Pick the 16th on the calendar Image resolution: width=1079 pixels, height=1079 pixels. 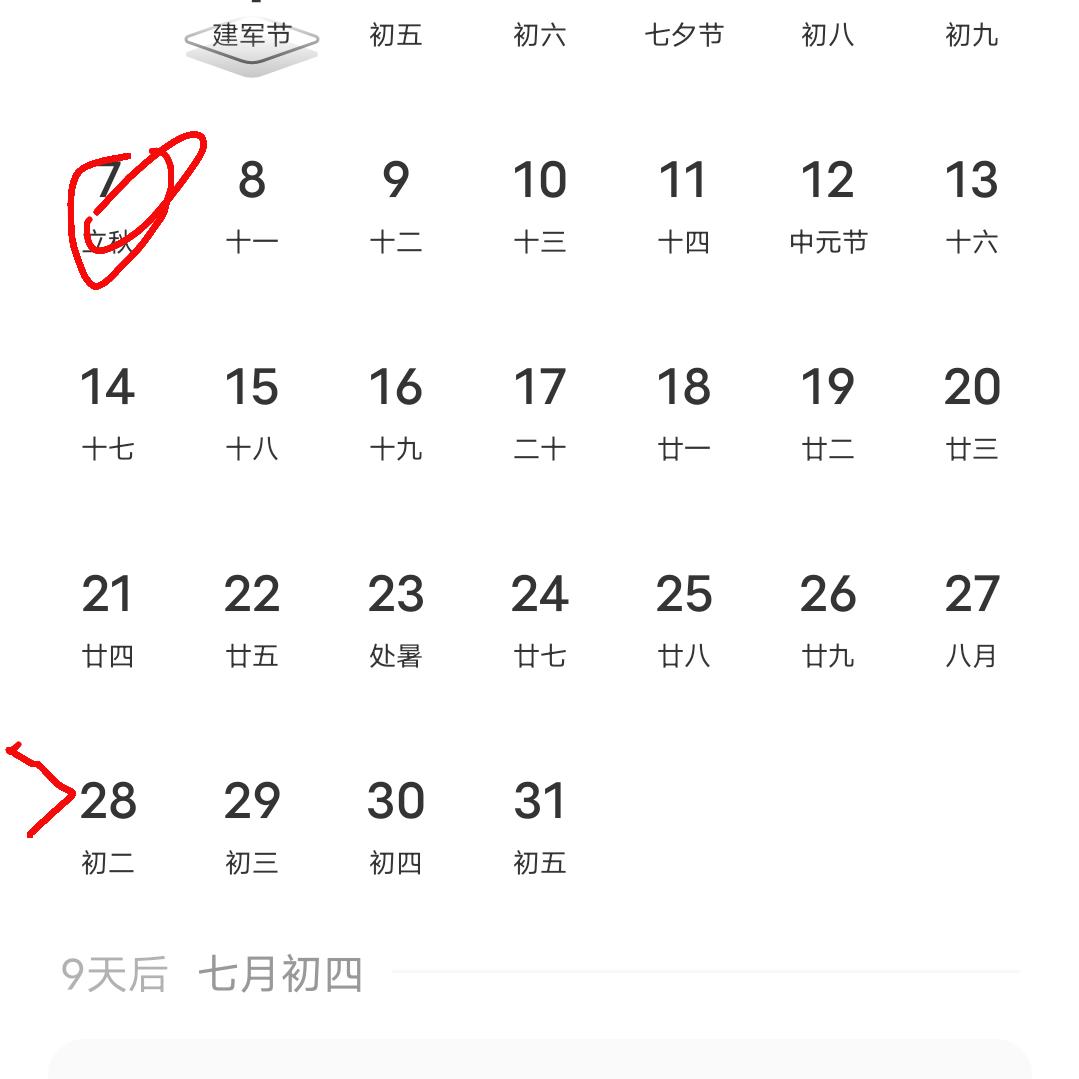396,412
